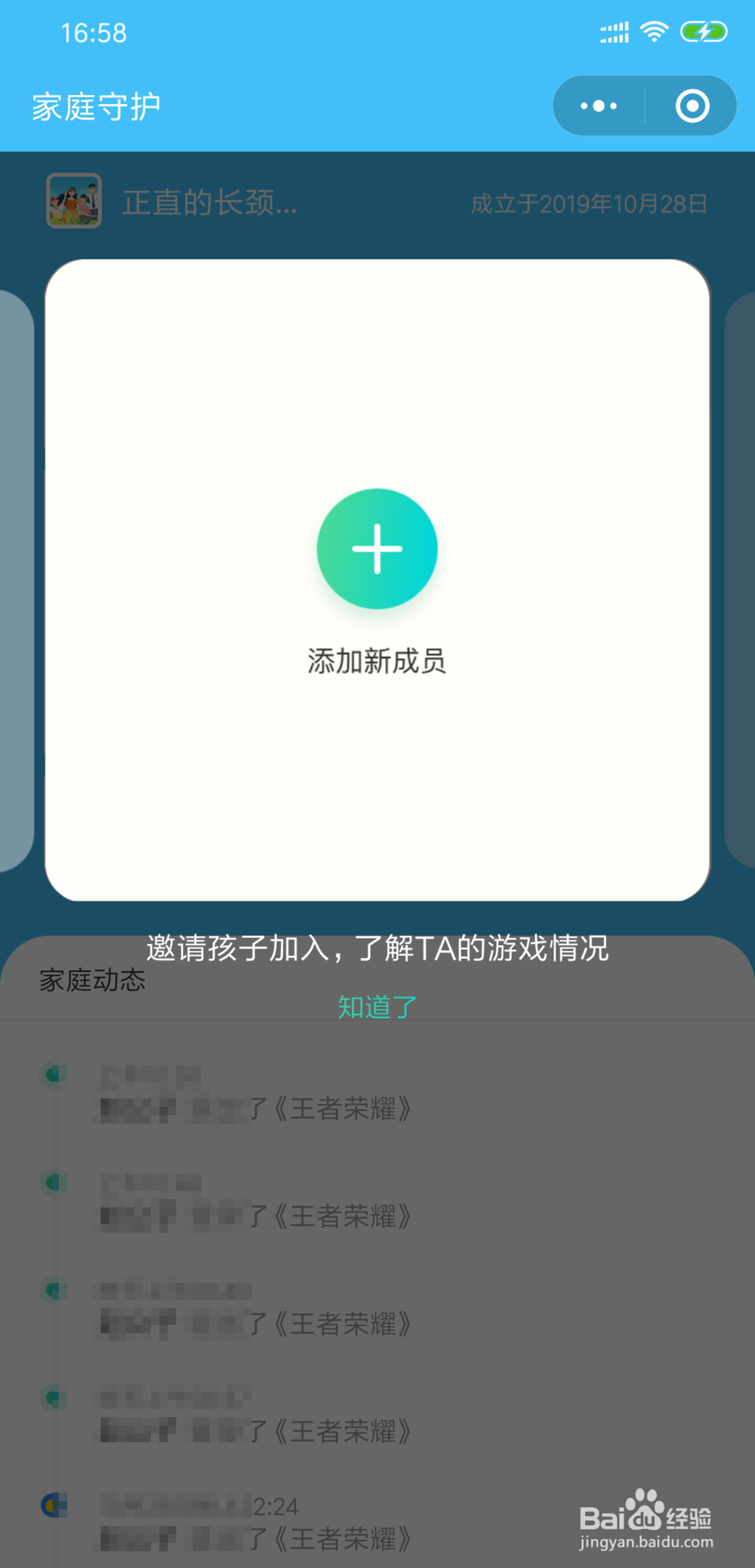The image size is (755, 1568).
Task: Tap the cellular signal strength icon
Action: tap(613, 30)
